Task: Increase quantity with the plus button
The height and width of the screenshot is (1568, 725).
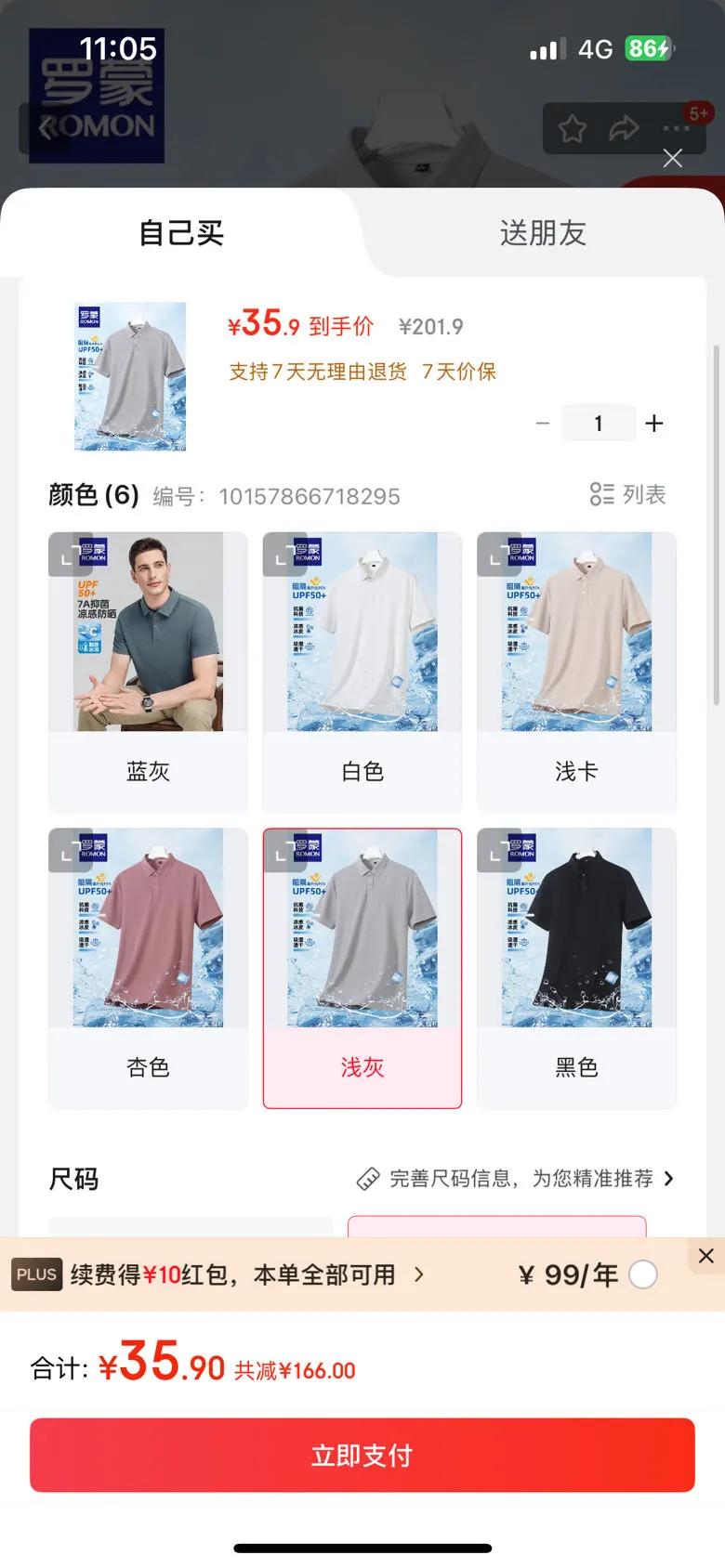Action: click(x=654, y=424)
